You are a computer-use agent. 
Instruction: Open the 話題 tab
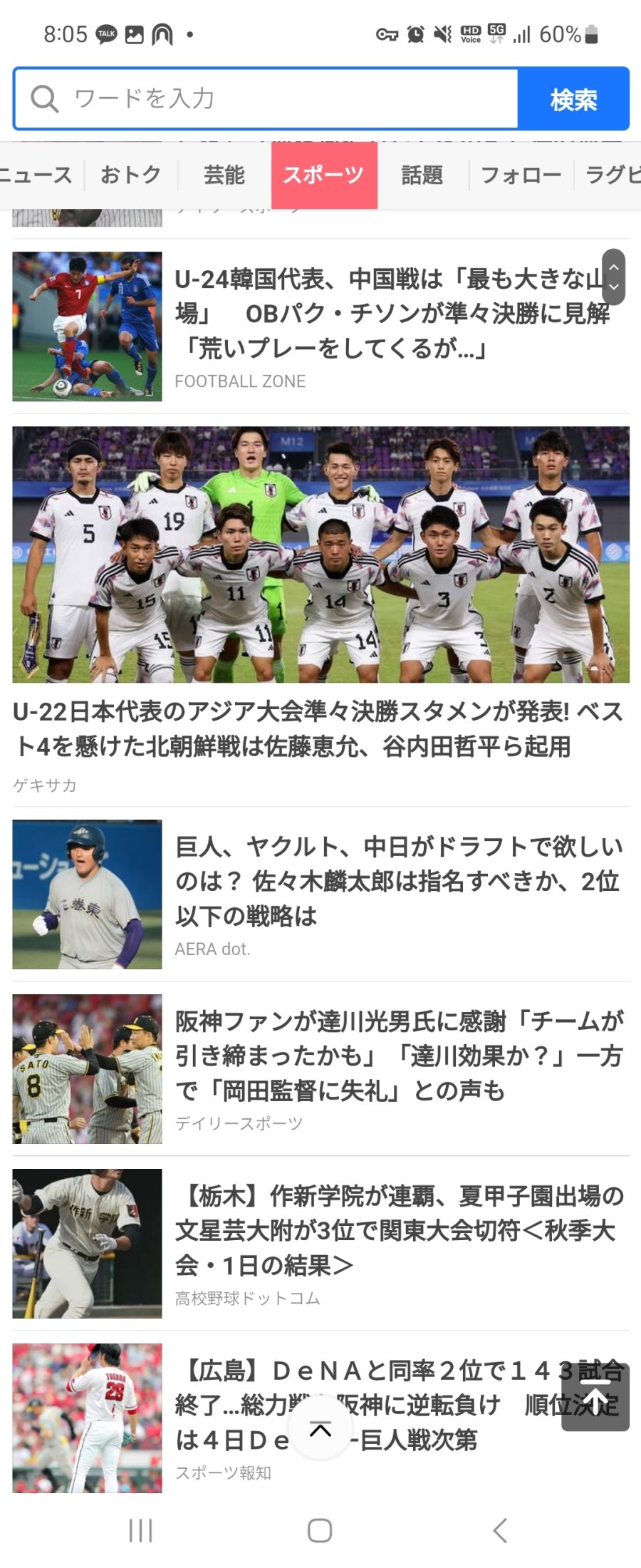click(x=422, y=175)
